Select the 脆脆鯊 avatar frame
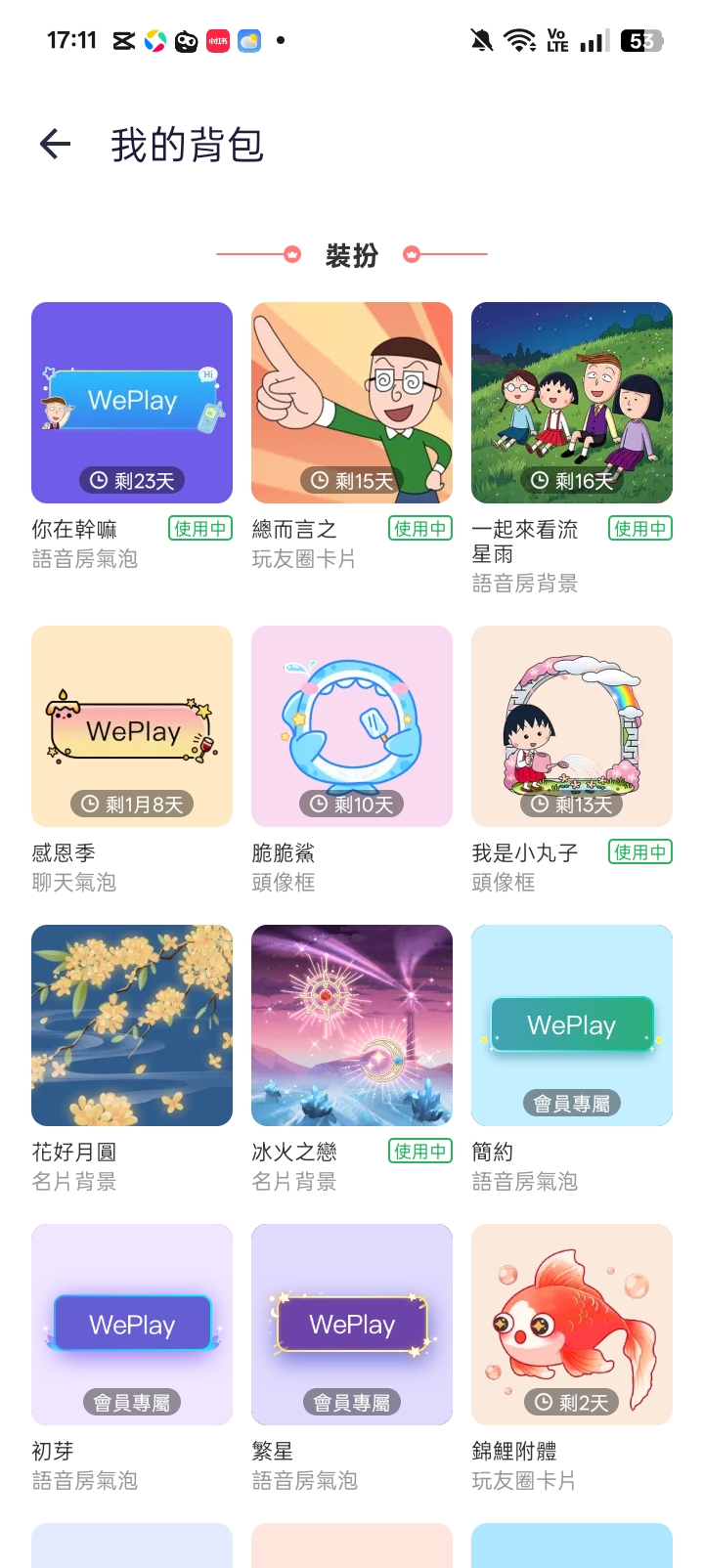The image size is (704, 1568). click(352, 726)
